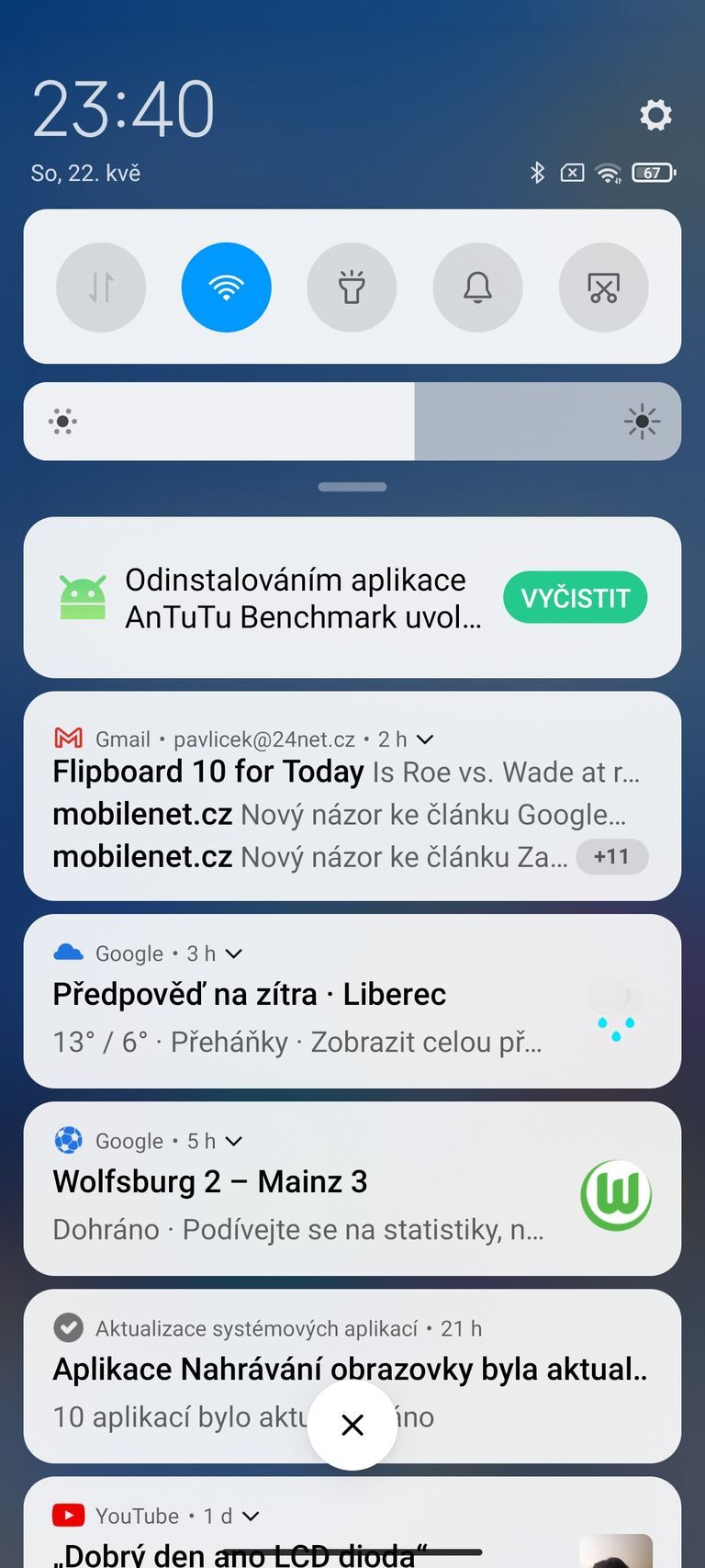Open Settings via the gear icon
The image size is (705, 1568).
(x=655, y=115)
